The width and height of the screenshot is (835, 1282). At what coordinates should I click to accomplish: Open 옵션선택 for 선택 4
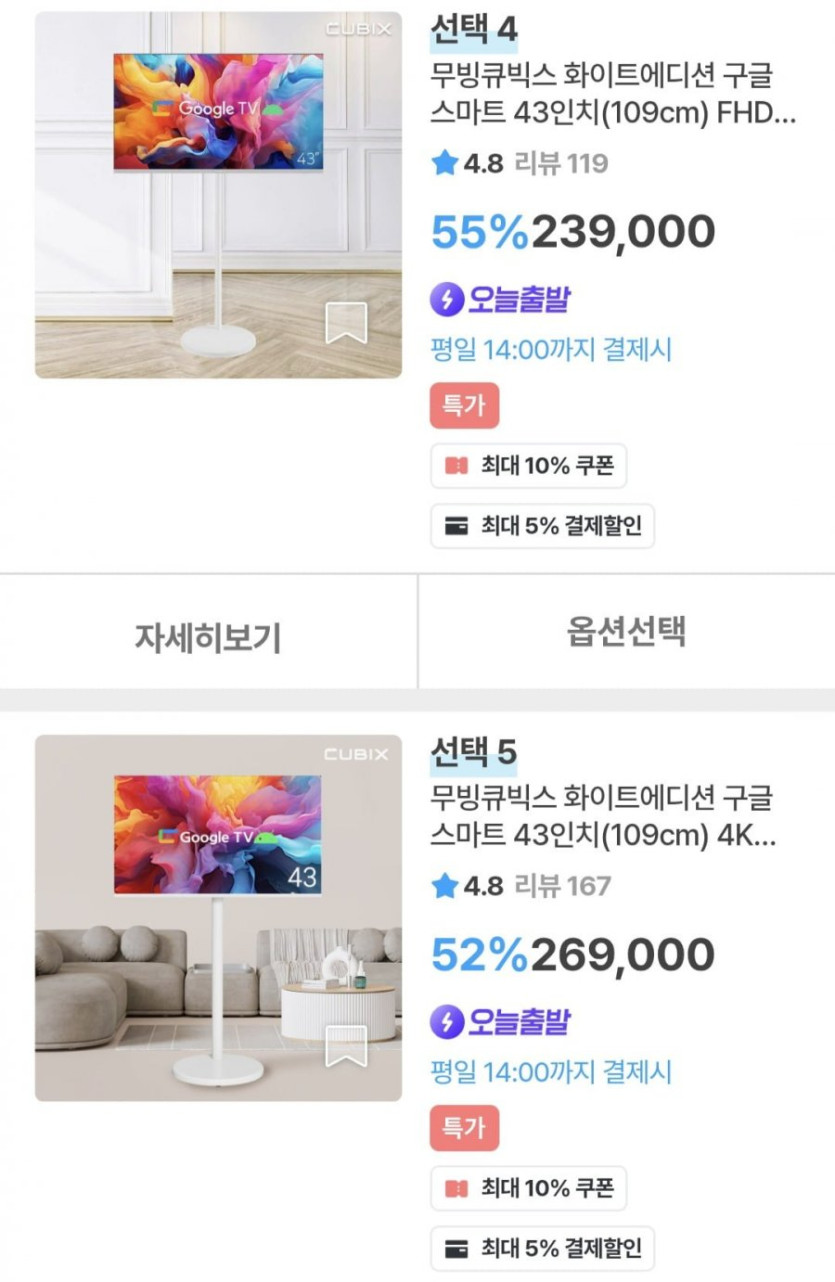coord(626,631)
